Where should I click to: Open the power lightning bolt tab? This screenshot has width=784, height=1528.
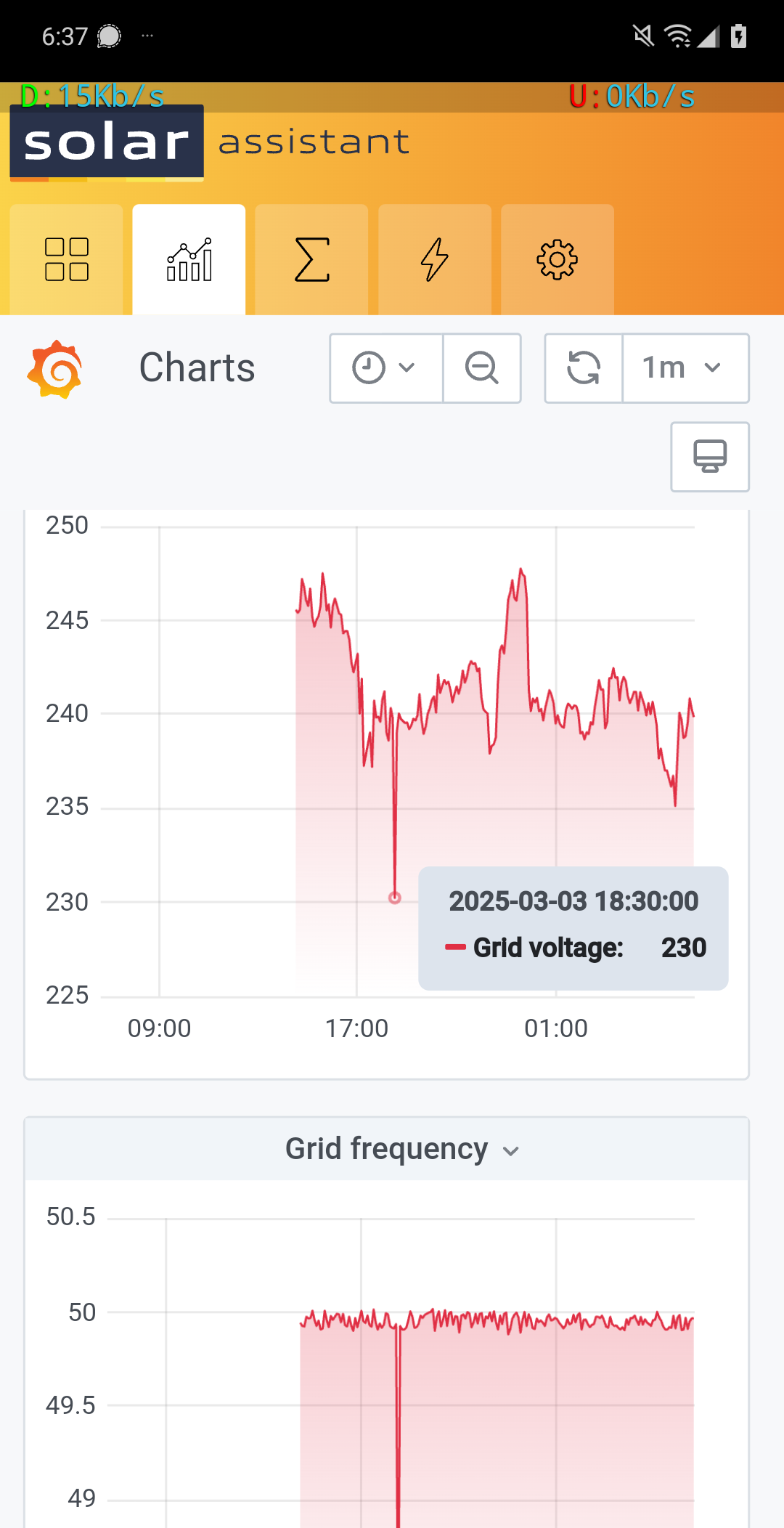coord(434,259)
